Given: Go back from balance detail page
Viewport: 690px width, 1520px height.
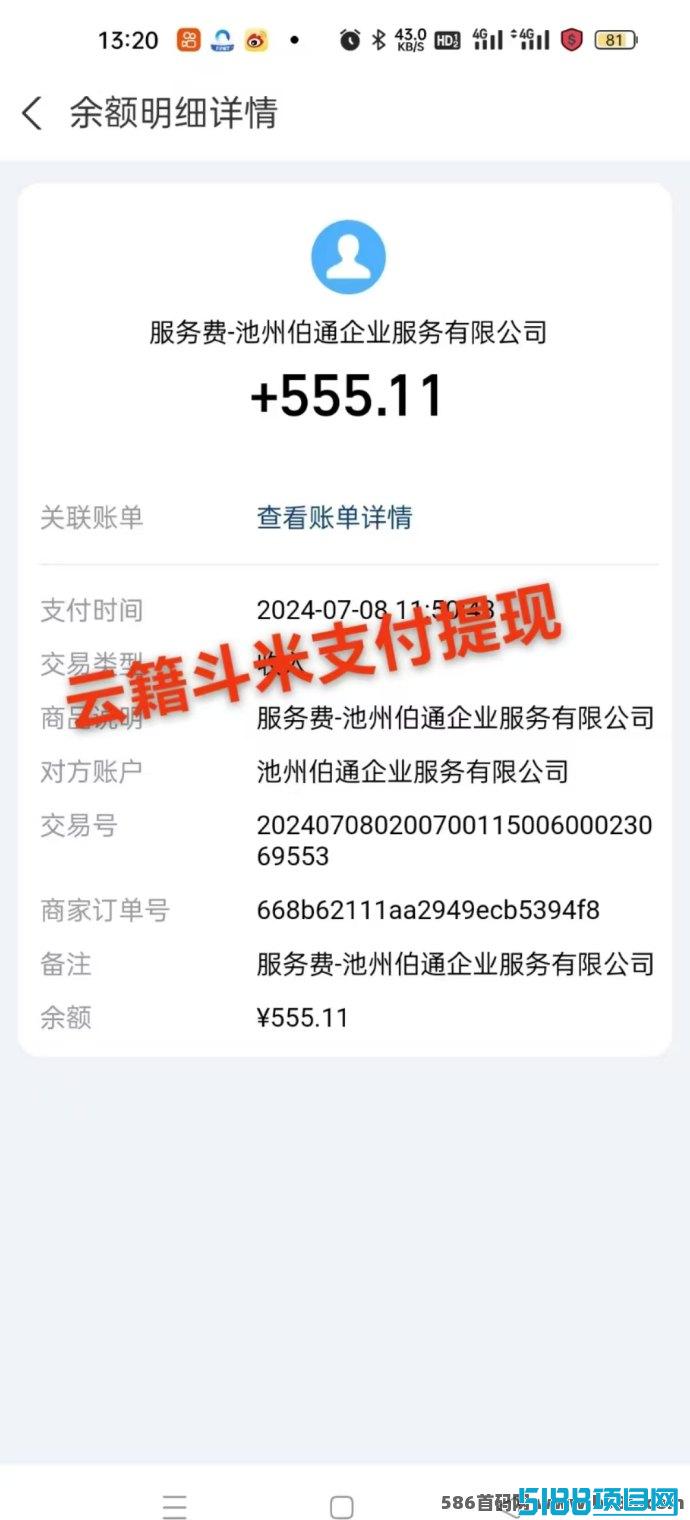Looking at the screenshot, I should 32,113.
